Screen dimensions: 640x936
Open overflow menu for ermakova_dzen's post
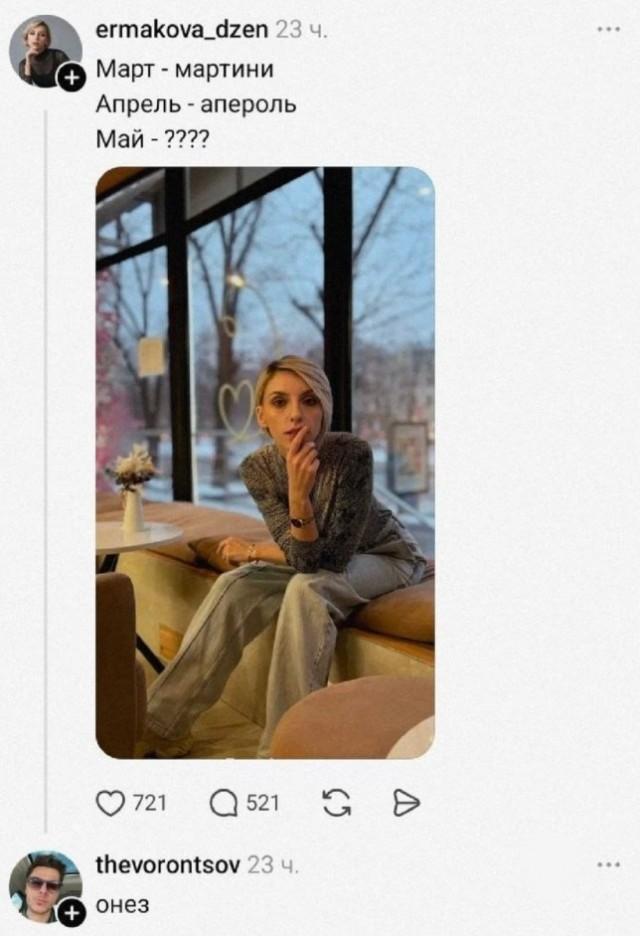[608, 30]
